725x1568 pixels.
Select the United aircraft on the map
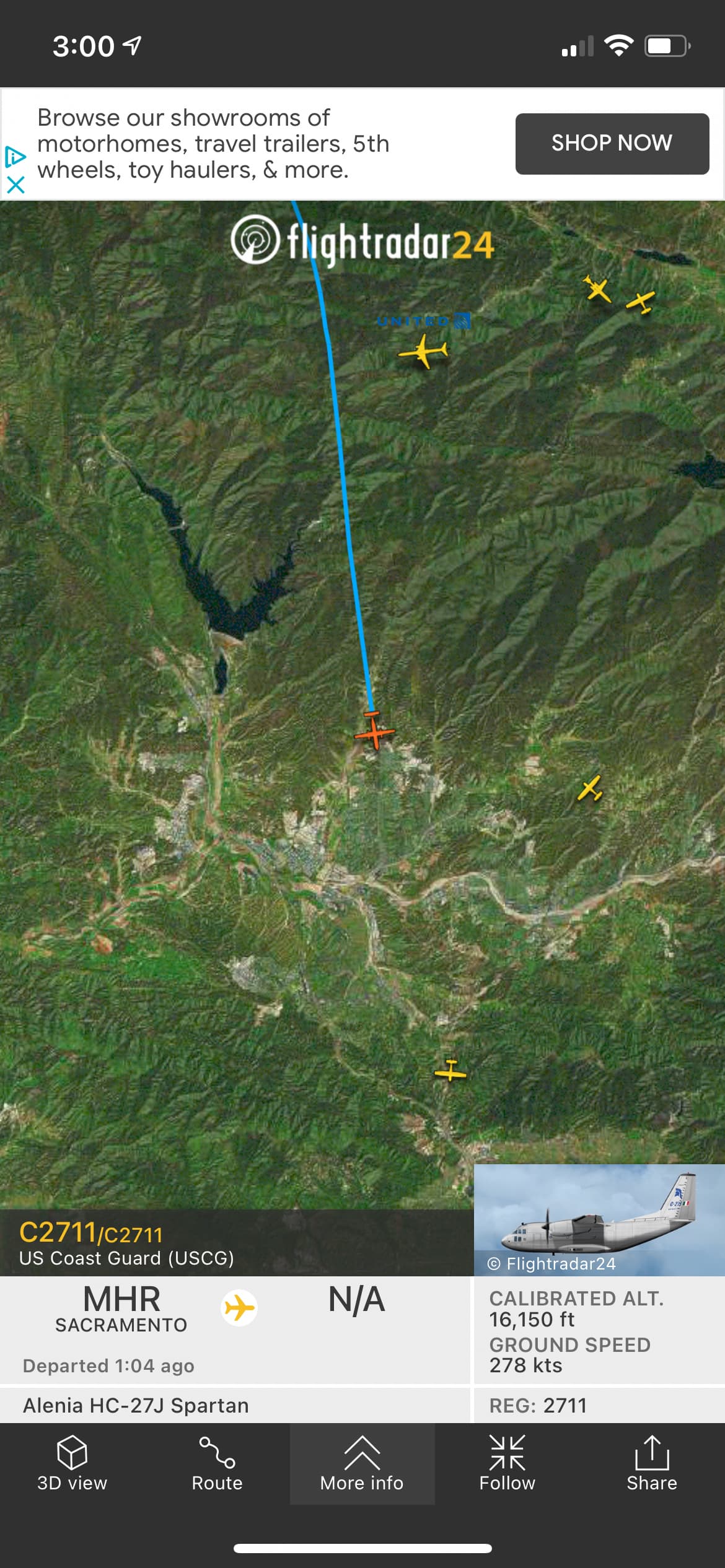pos(423,351)
